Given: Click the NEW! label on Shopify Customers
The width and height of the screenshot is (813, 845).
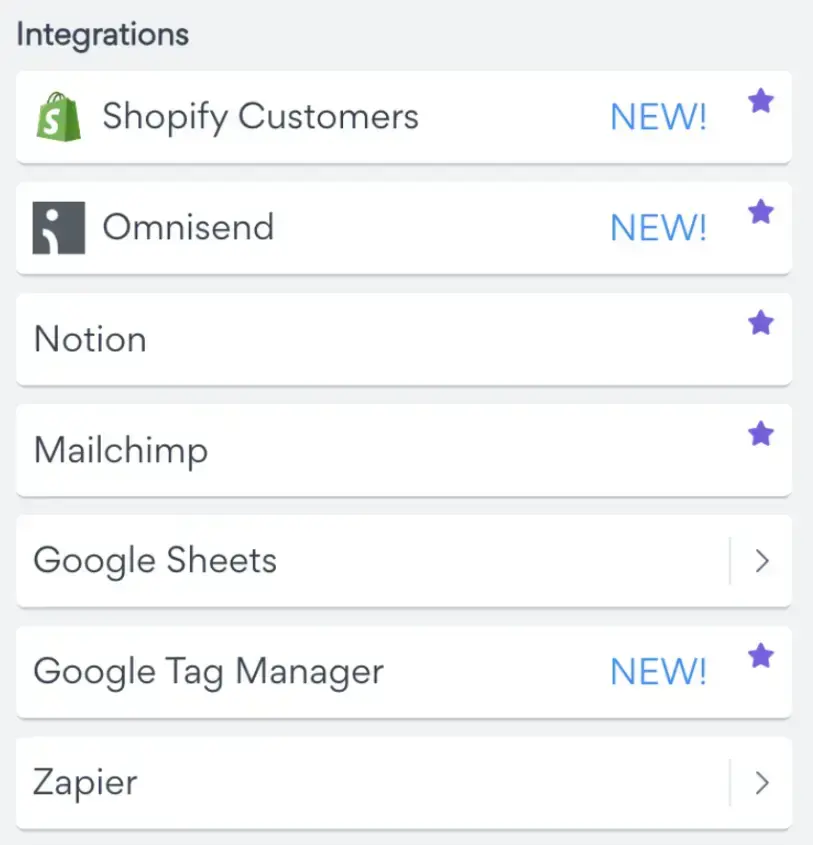Looking at the screenshot, I should click(x=658, y=117).
